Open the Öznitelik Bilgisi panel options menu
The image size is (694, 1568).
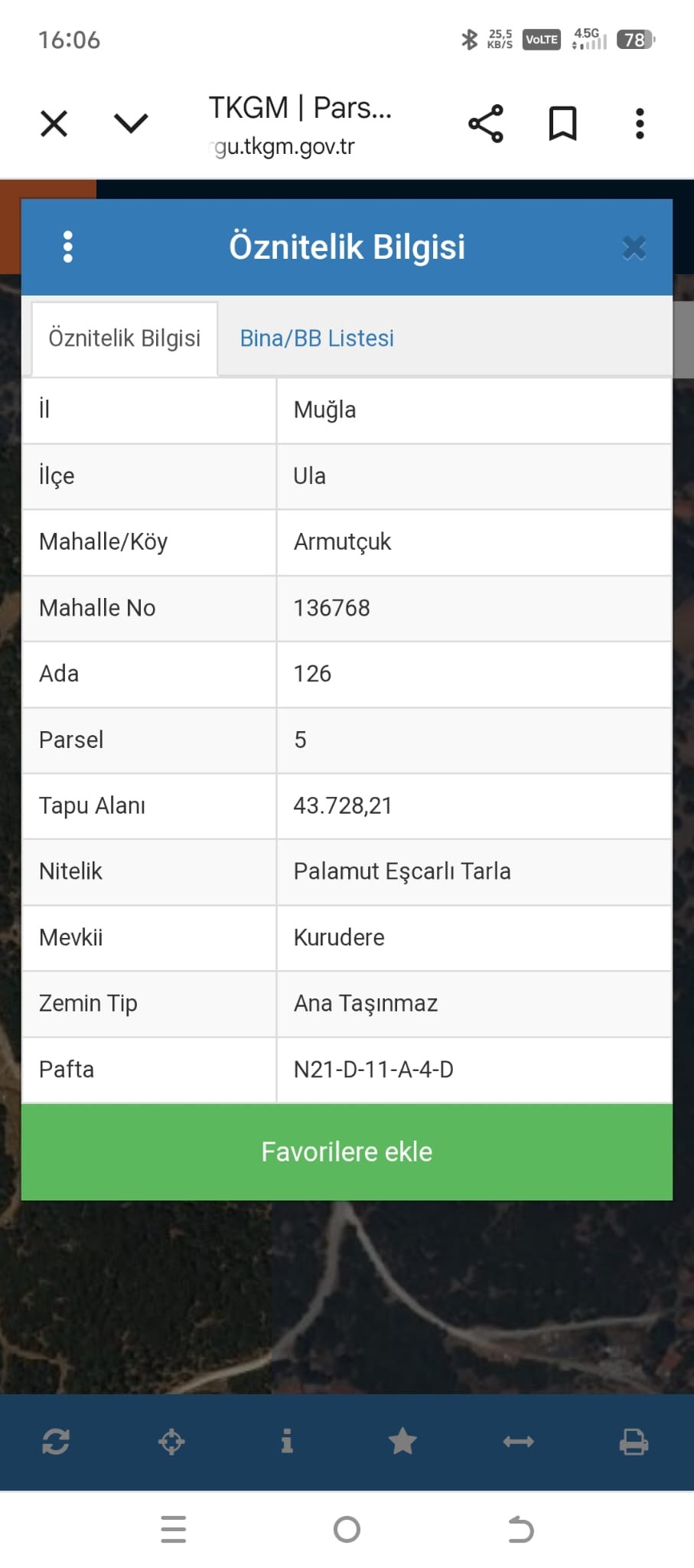pyautogui.click(x=69, y=247)
